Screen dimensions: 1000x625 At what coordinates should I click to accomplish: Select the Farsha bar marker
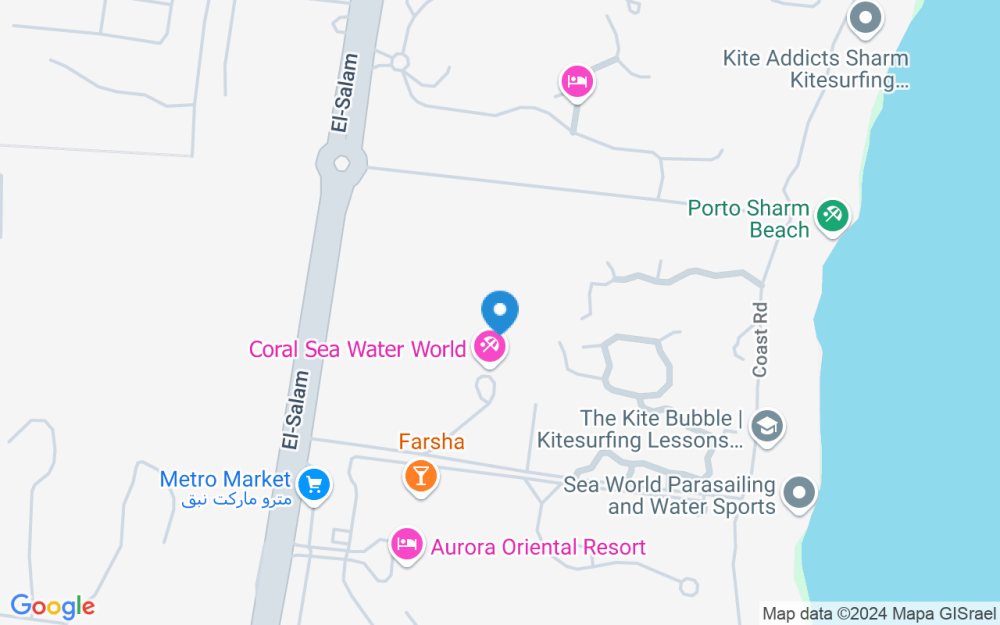point(421,476)
